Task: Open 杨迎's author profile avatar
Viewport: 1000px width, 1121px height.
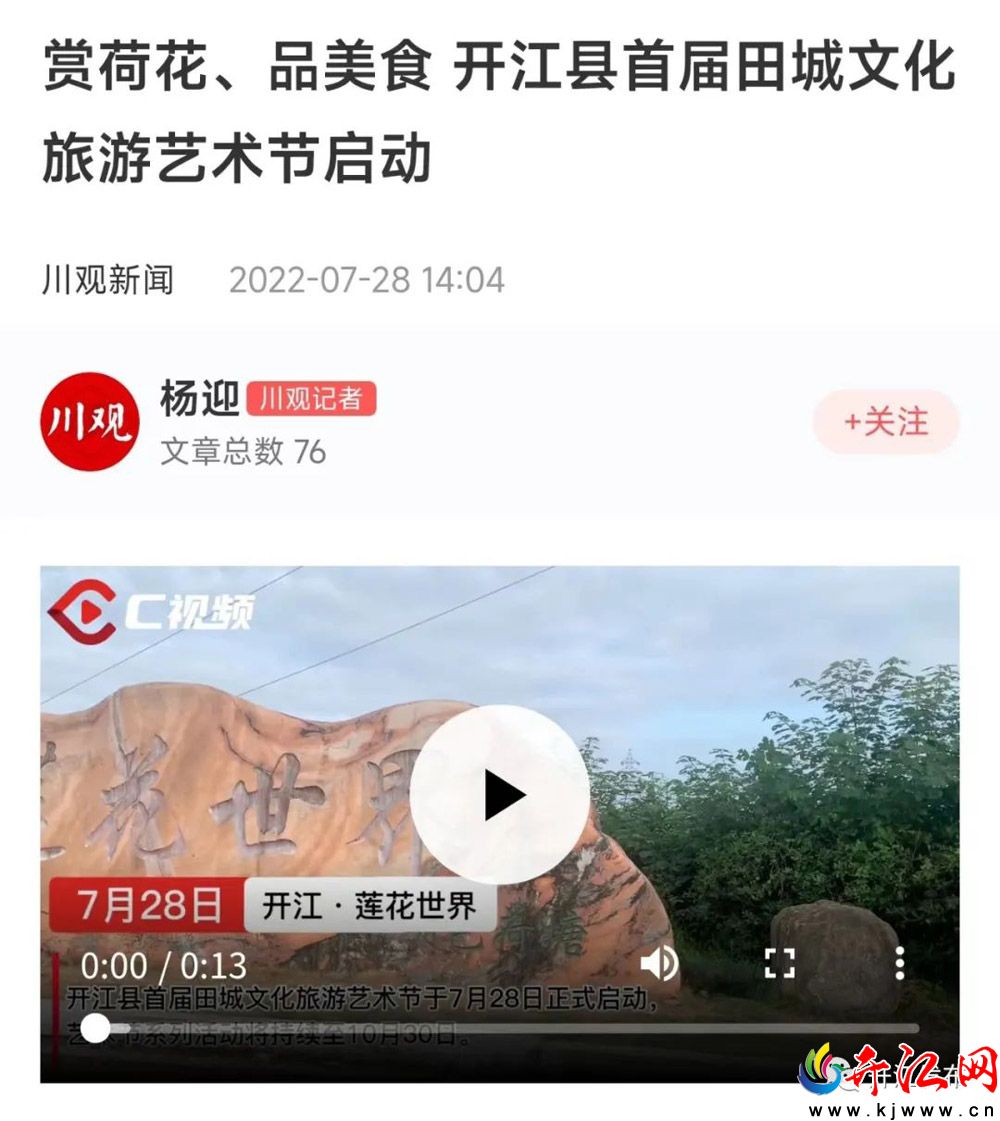Action: point(90,422)
